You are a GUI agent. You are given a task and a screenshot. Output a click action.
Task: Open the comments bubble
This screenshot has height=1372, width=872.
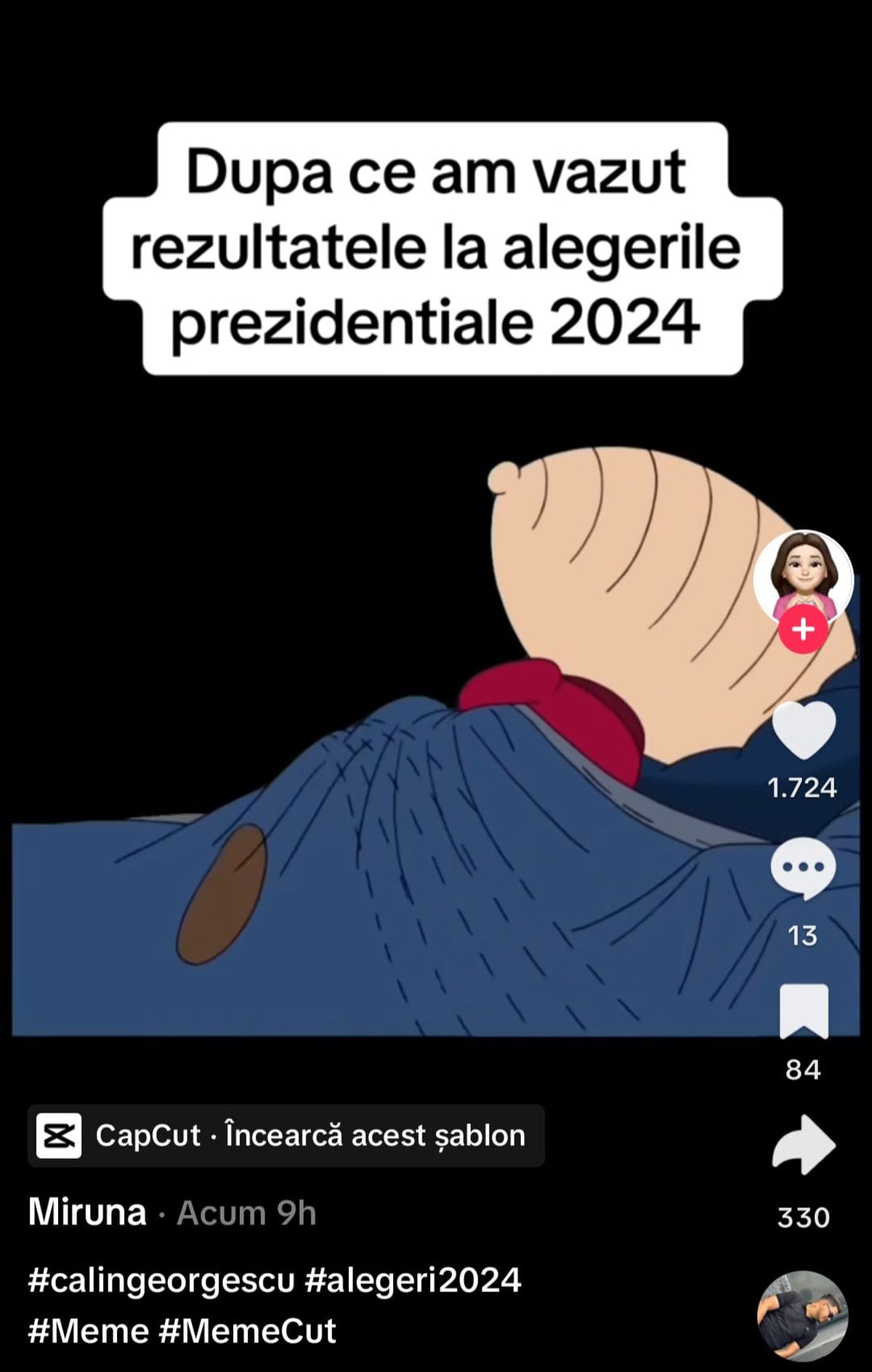[803, 868]
